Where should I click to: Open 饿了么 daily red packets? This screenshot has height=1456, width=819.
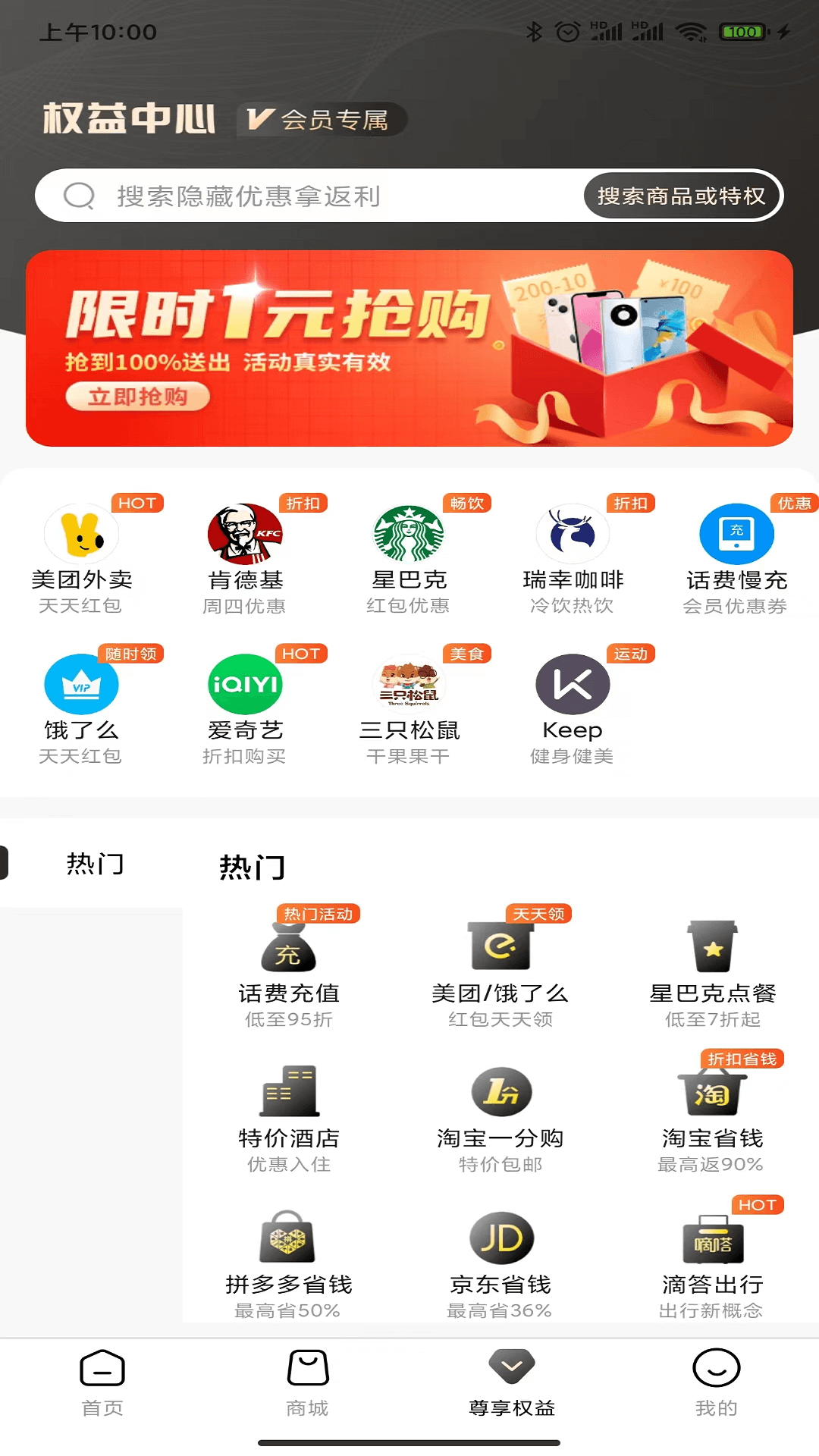click(81, 708)
